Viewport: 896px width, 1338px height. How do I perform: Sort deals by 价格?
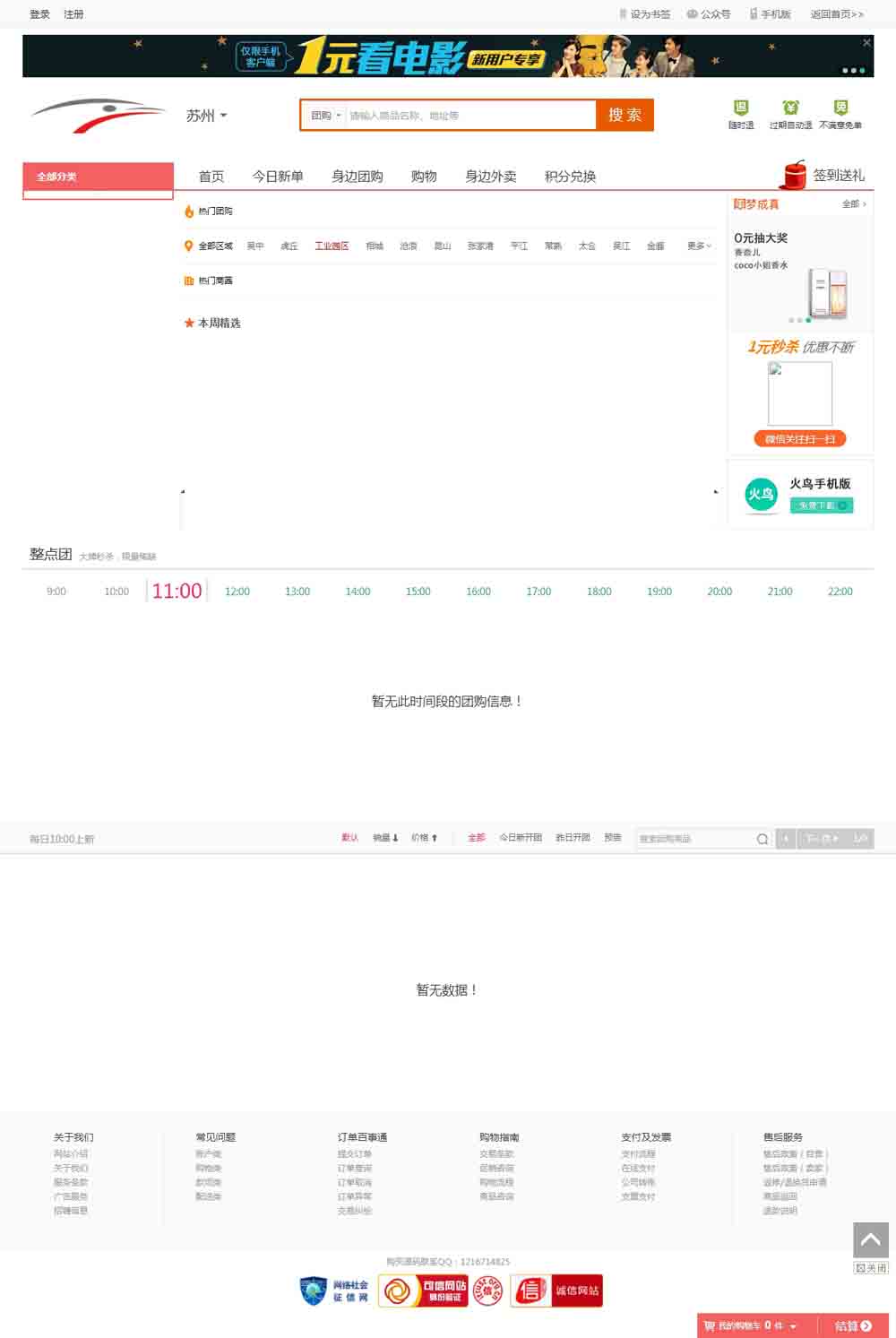[424, 838]
